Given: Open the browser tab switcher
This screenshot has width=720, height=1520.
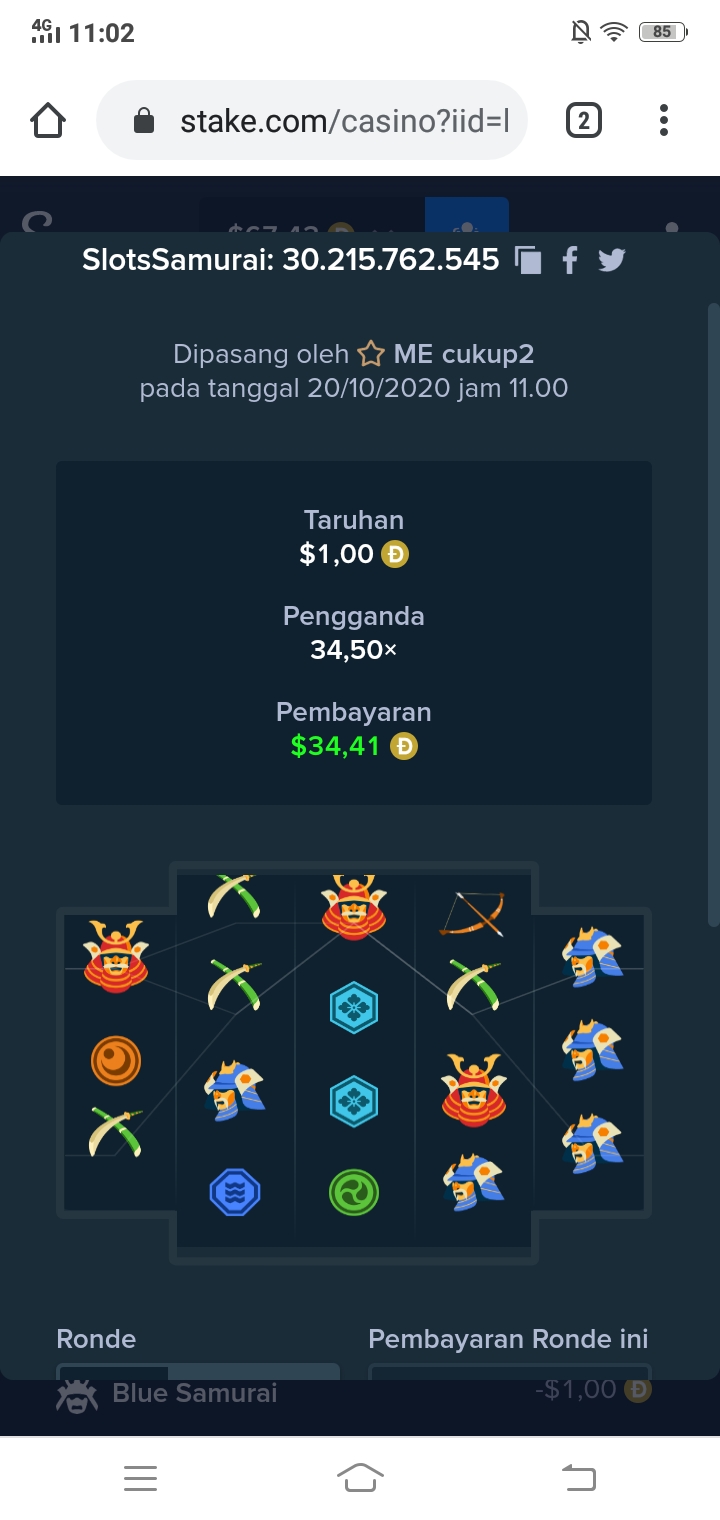Looking at the screenshot, I should pos(584,121).
